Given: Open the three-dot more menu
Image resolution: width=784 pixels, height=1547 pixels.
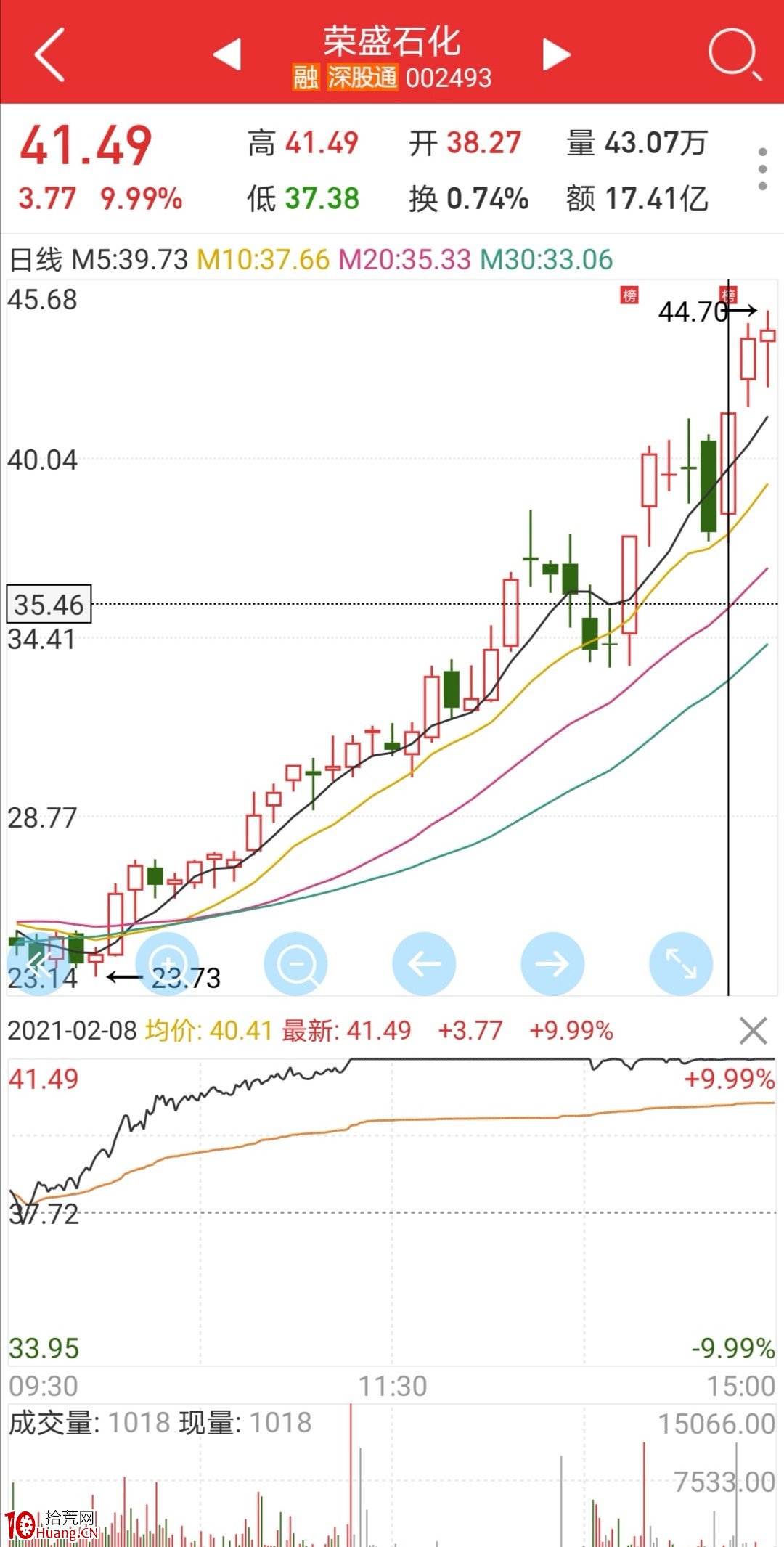Looking at the screenshot, I should coord(762,169).
